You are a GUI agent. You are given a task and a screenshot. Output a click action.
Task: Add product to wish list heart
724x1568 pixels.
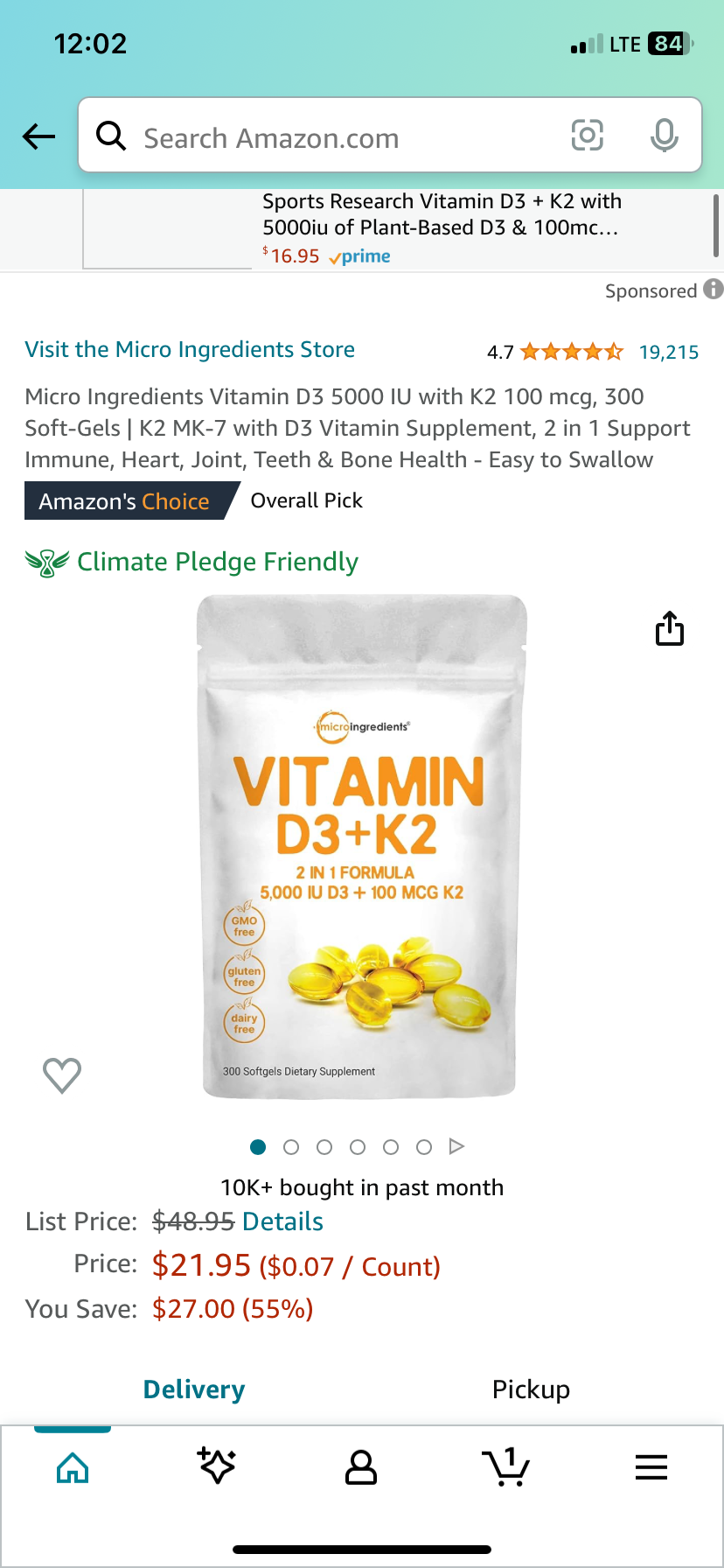tap(62, 1075)
